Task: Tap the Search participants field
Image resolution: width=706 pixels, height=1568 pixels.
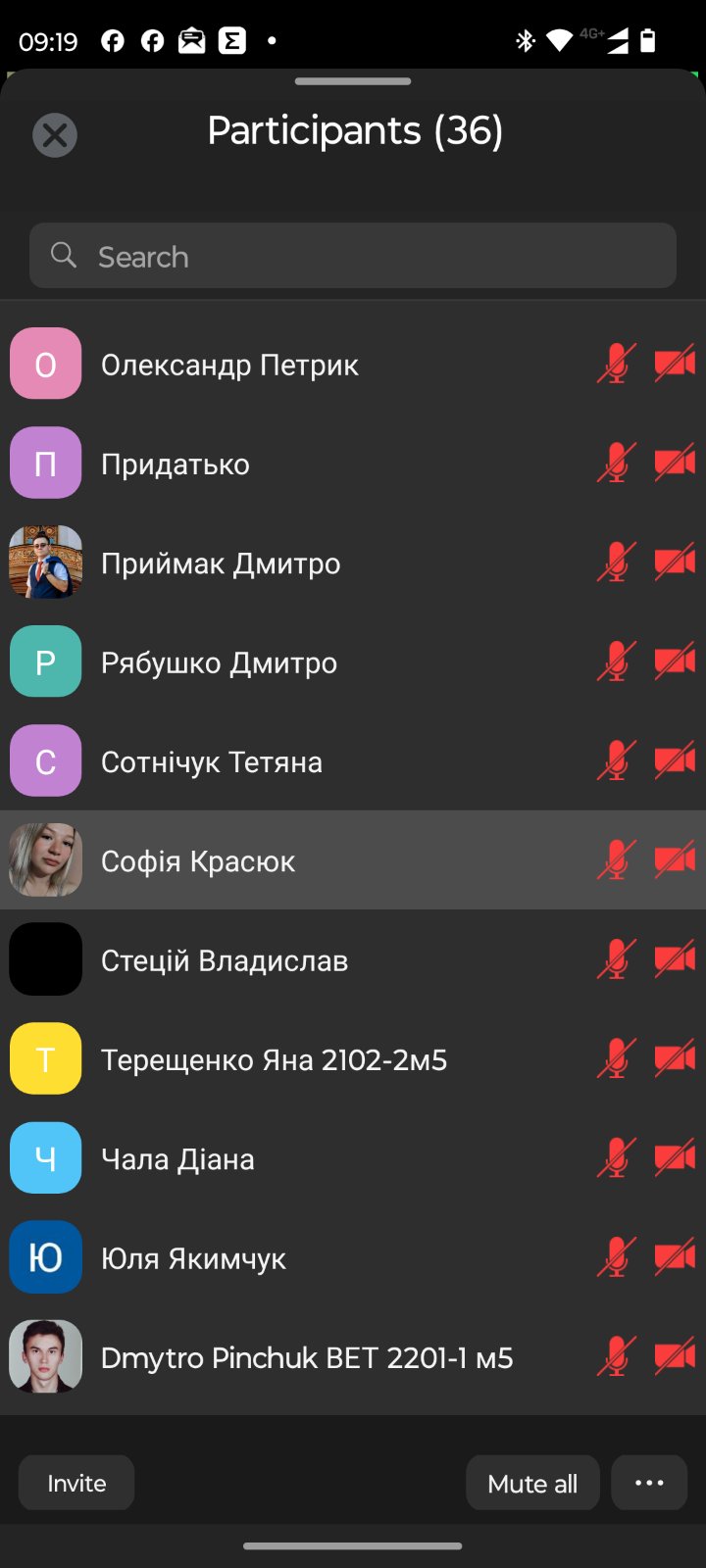Action: click(x=353, y=257)
